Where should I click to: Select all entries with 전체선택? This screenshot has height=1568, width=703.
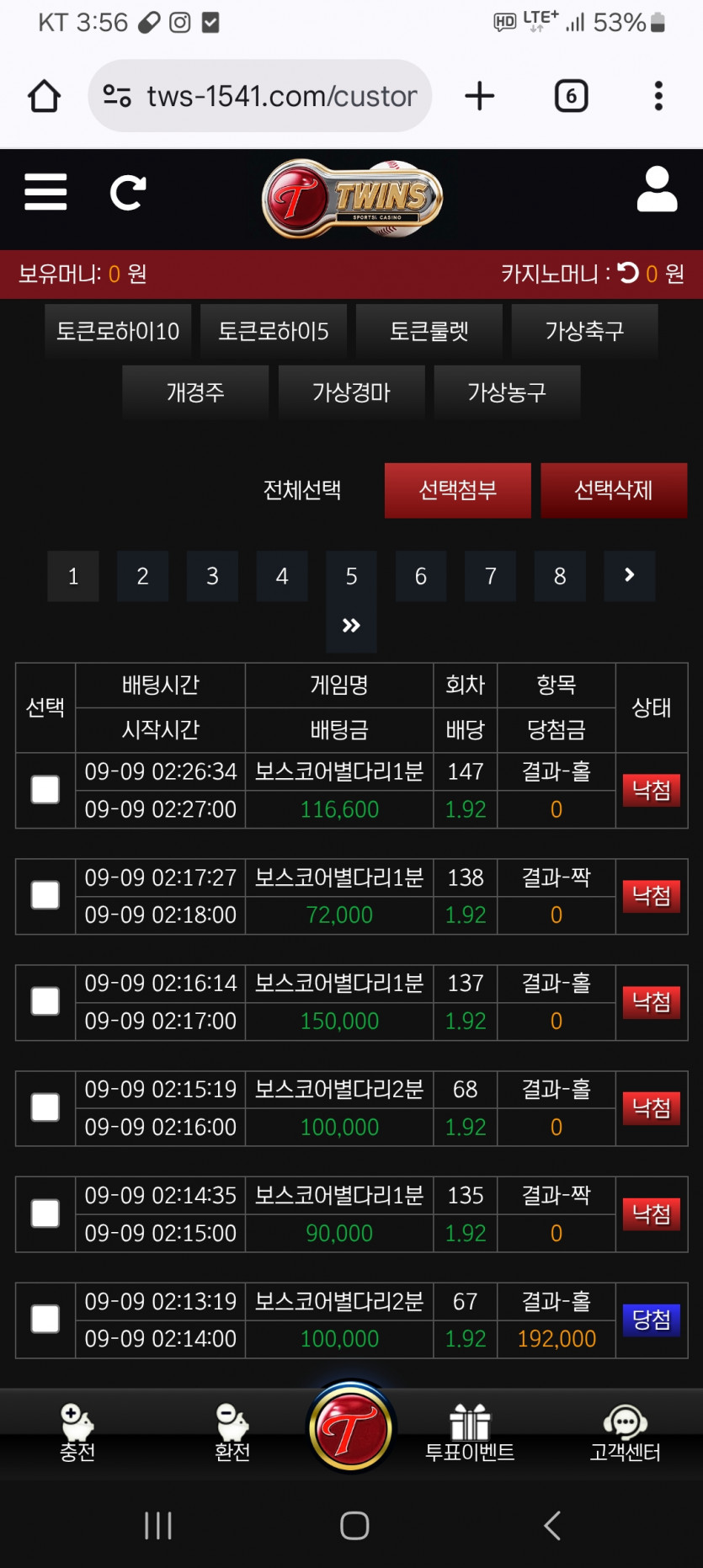[x=302, y=490]
